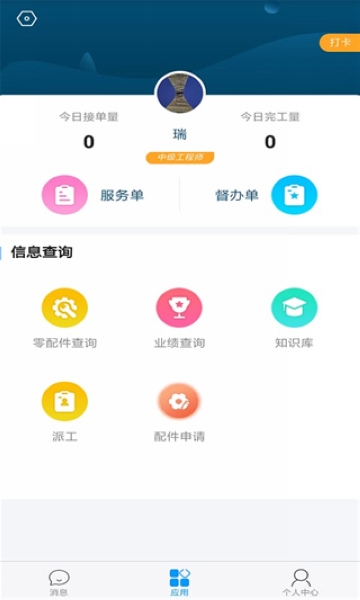Open 业绩查询 performance lookup
The height and width of the screenshot is (600, 360).
click(179, 318)
